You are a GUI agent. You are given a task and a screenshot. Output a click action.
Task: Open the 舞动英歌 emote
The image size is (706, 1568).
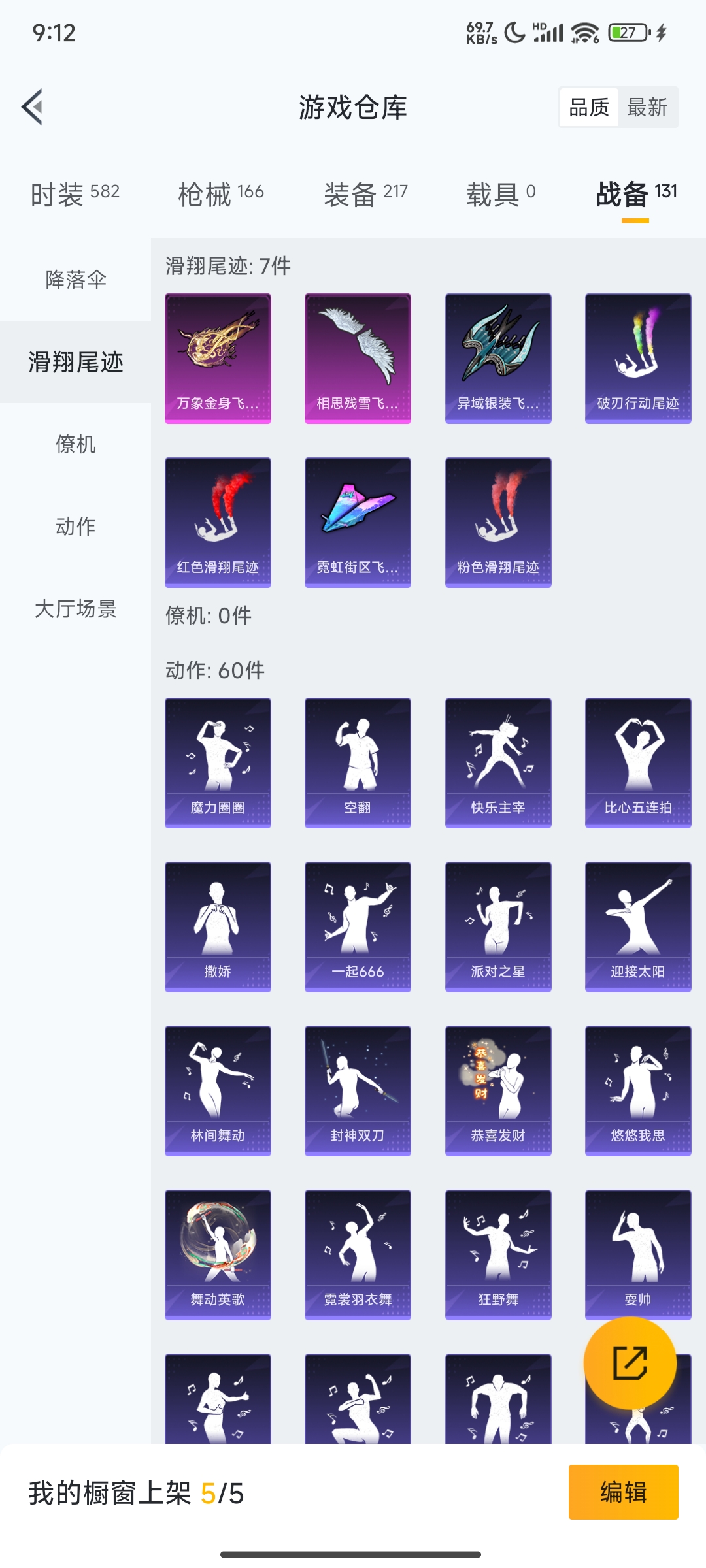tap(218, 1255)
